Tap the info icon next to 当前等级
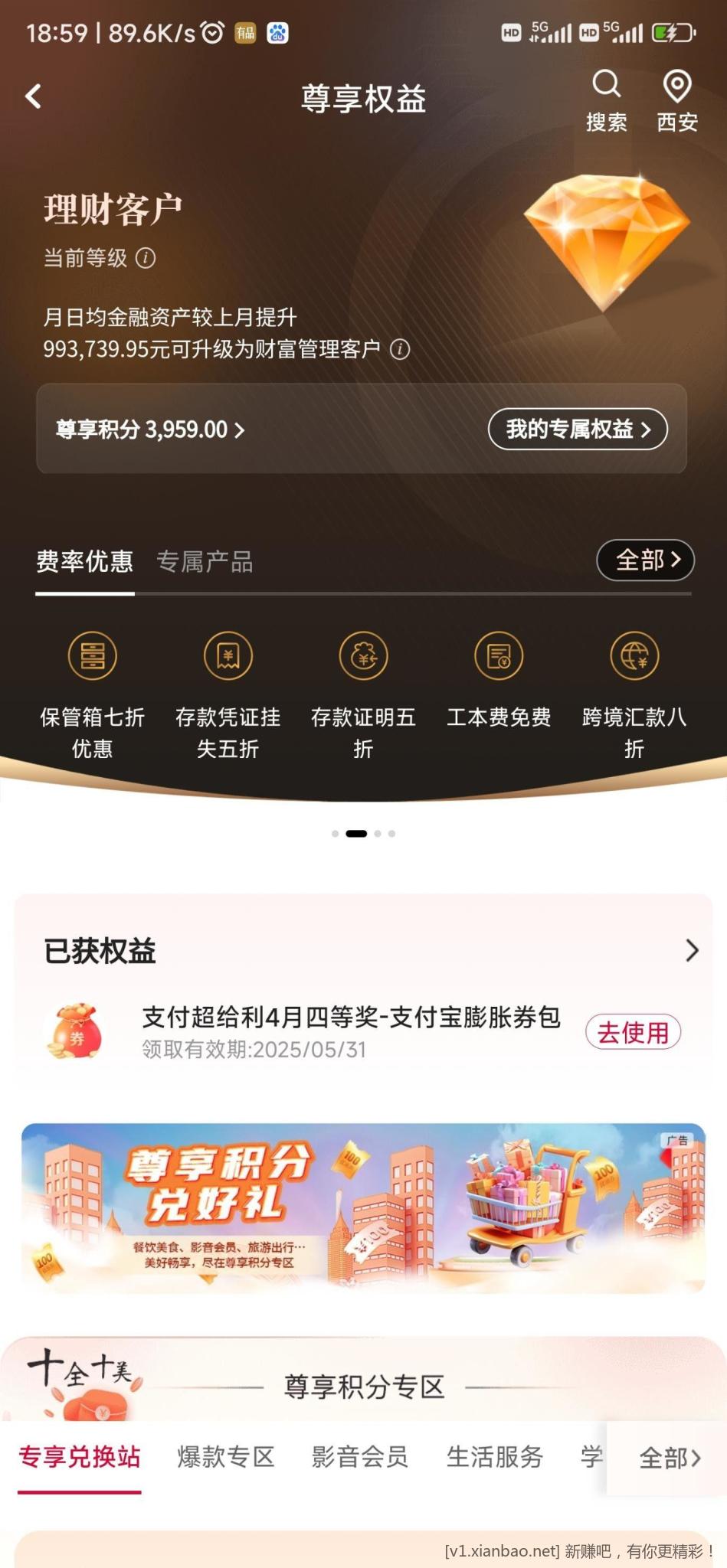Viewport: 727px width, 1568px height. pos(146,258)
